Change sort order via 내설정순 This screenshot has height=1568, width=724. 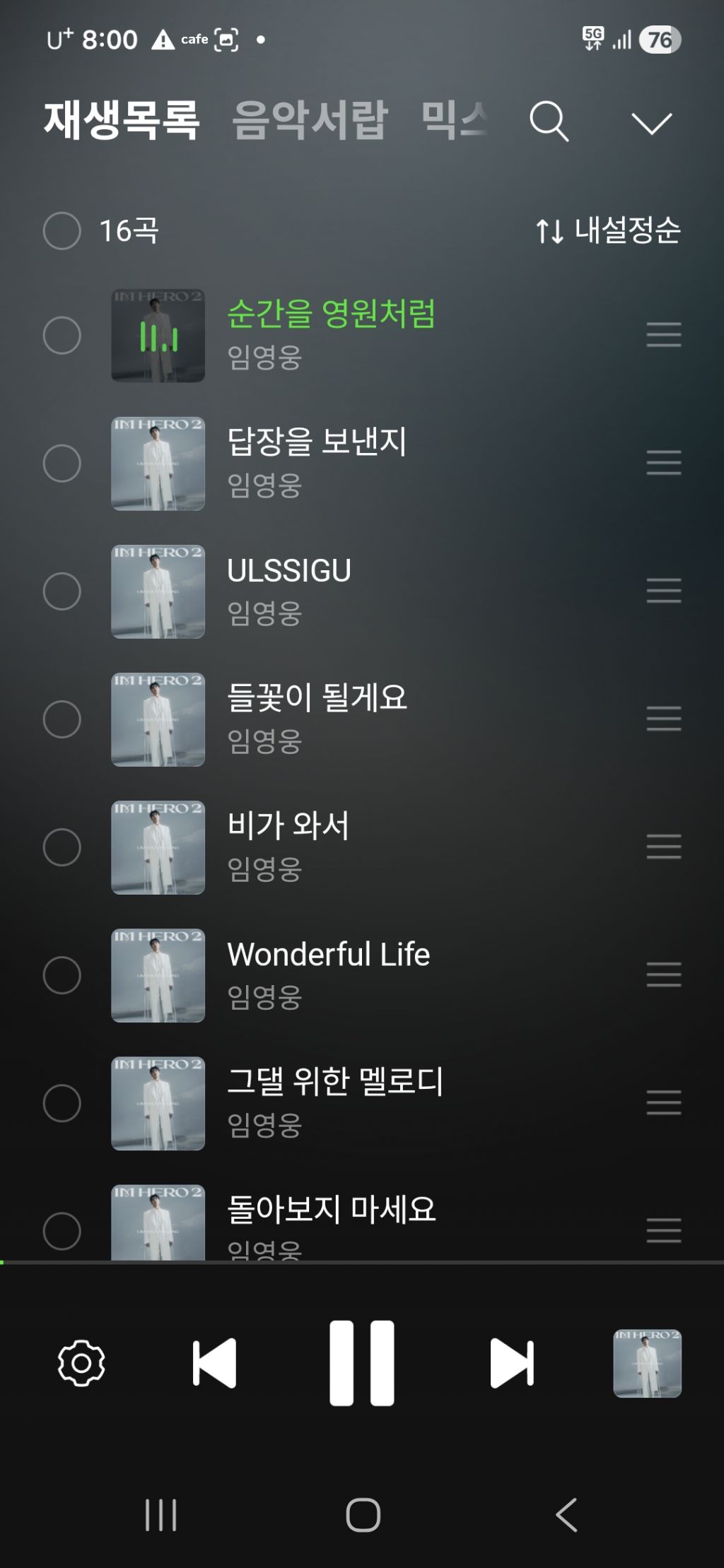click(x=608, y=230)
